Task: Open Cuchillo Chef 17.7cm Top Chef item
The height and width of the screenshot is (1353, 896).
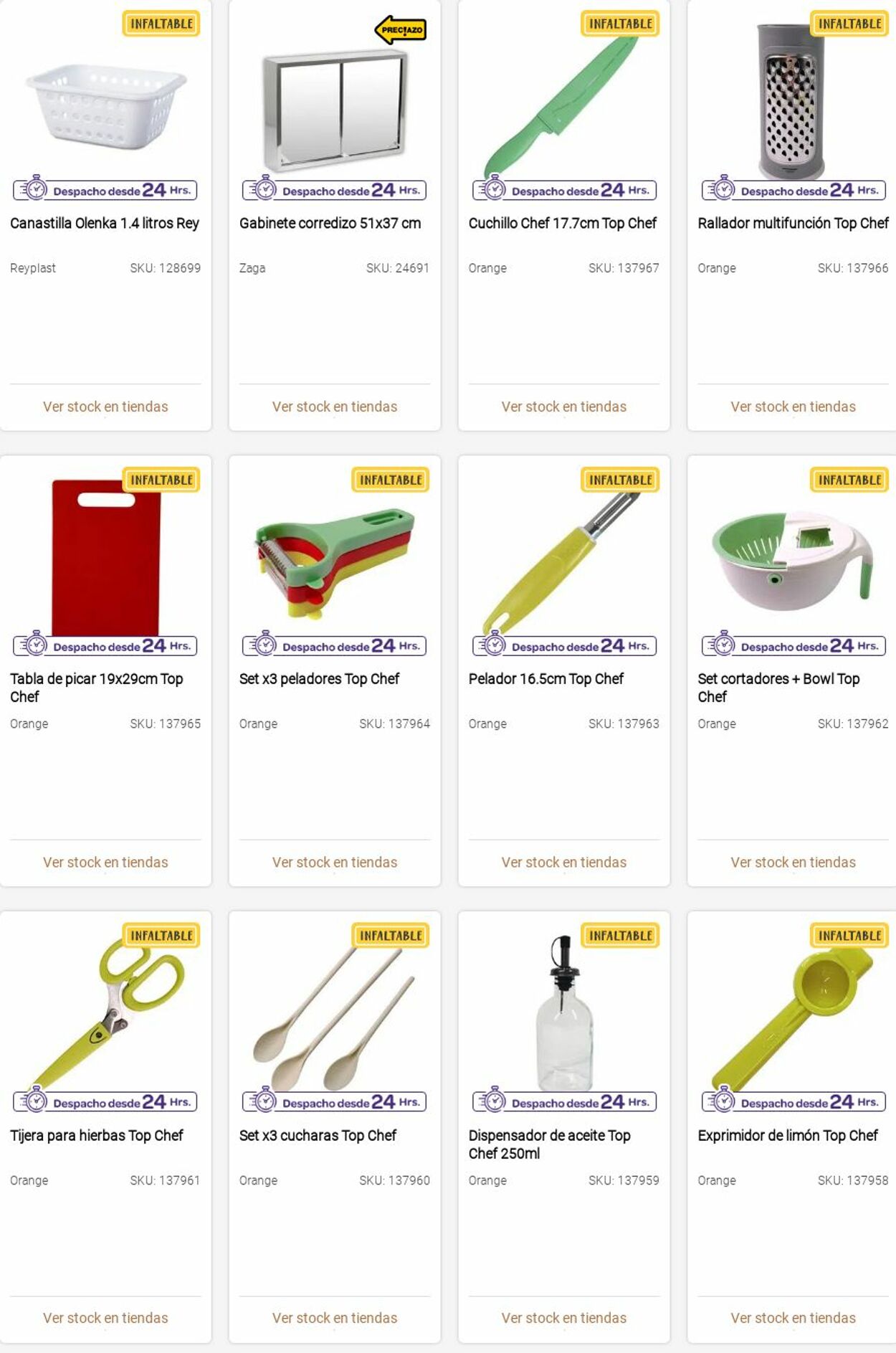Action: (562, 223)
